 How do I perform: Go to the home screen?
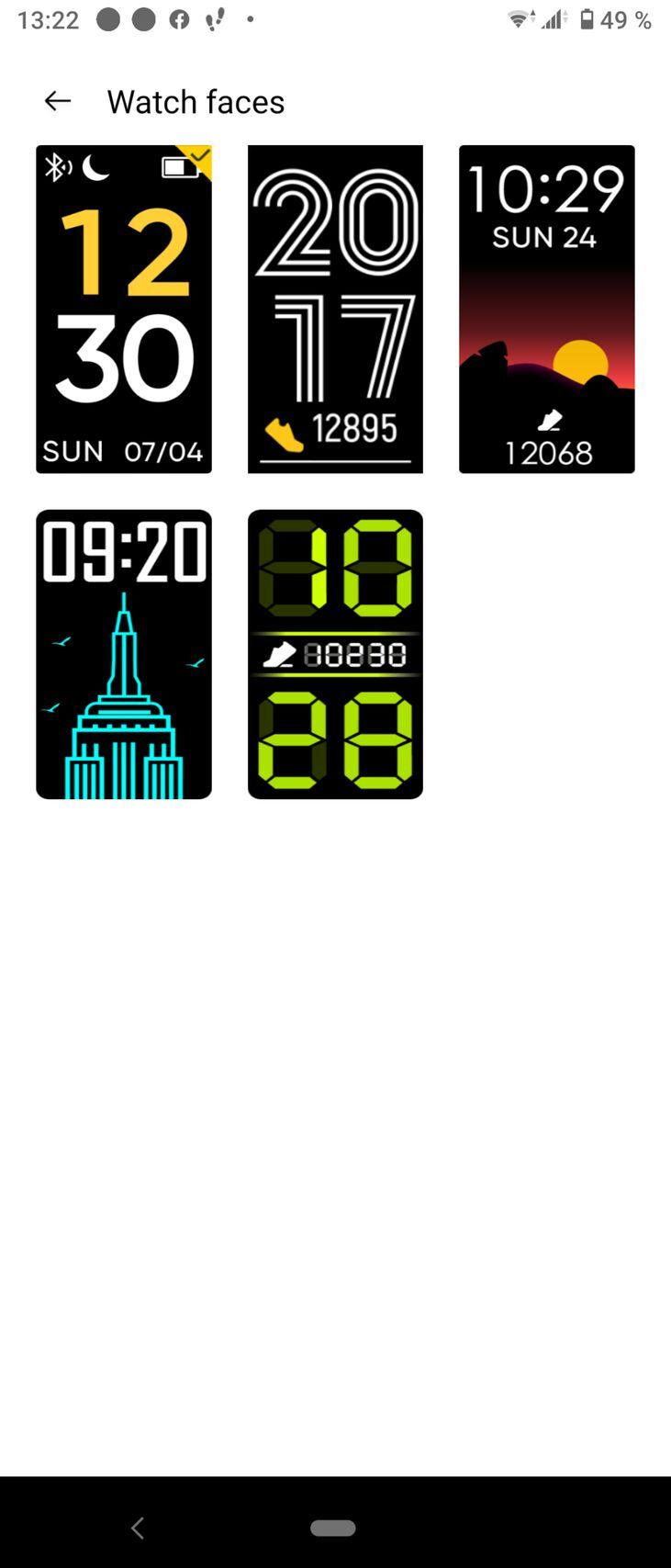tap(333, 1528)
